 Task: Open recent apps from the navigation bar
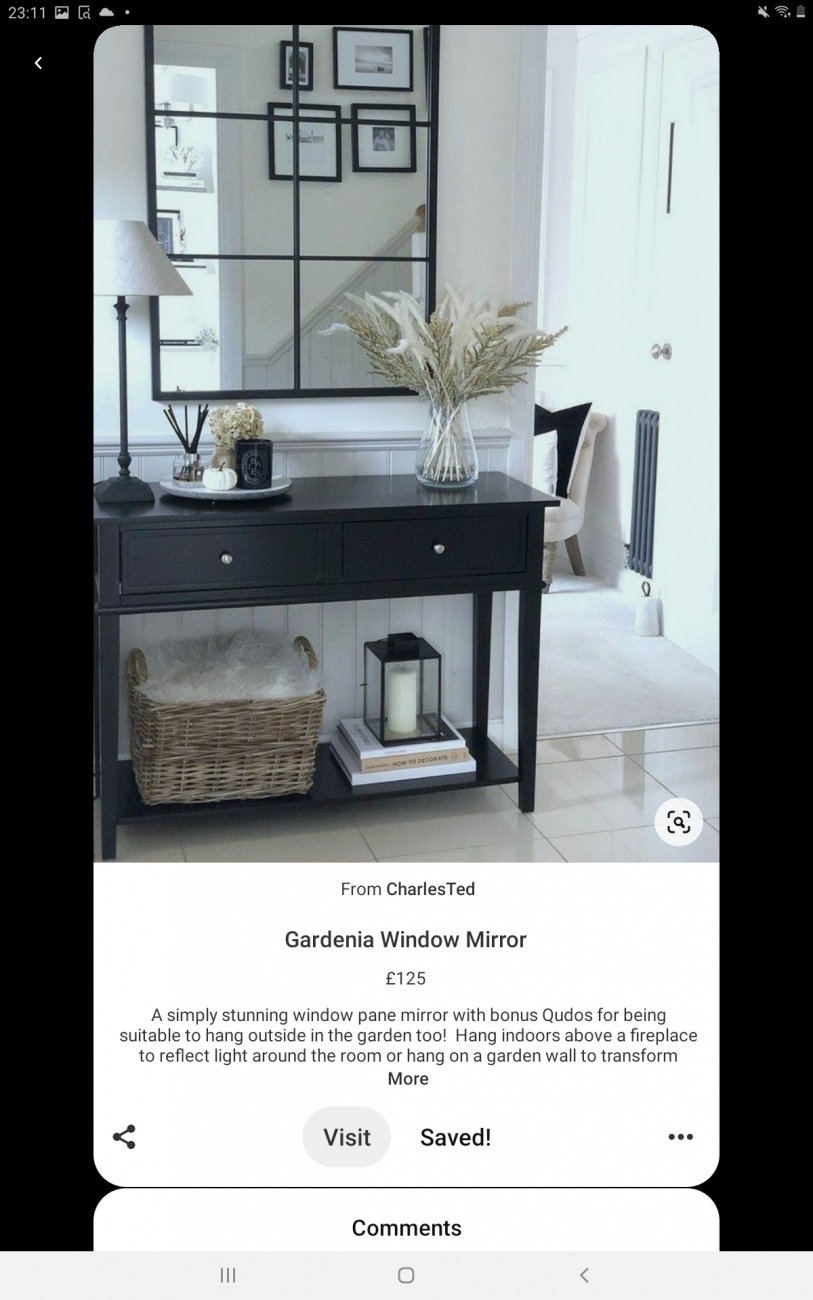click(228, 1275)
